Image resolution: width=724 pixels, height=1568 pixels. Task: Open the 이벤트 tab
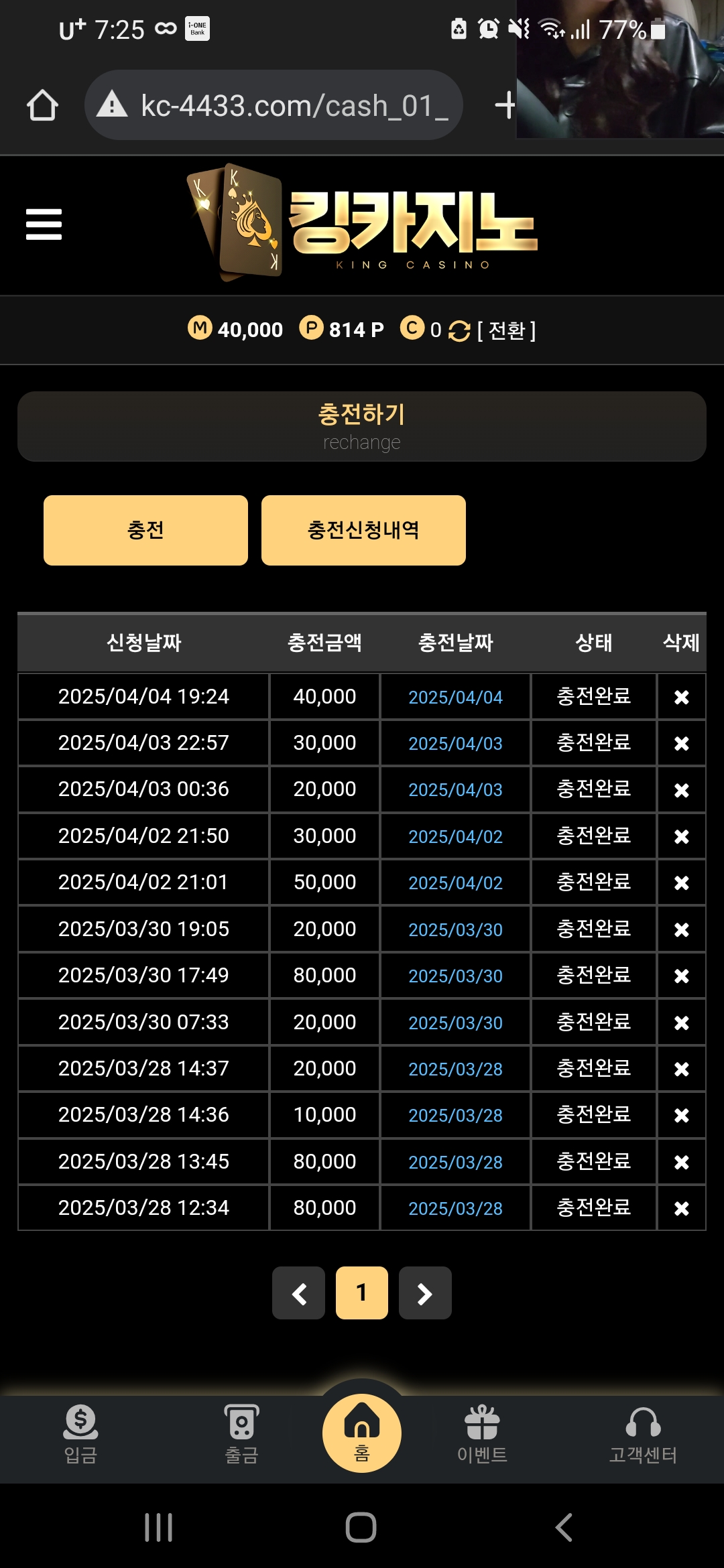[482, 1434]
